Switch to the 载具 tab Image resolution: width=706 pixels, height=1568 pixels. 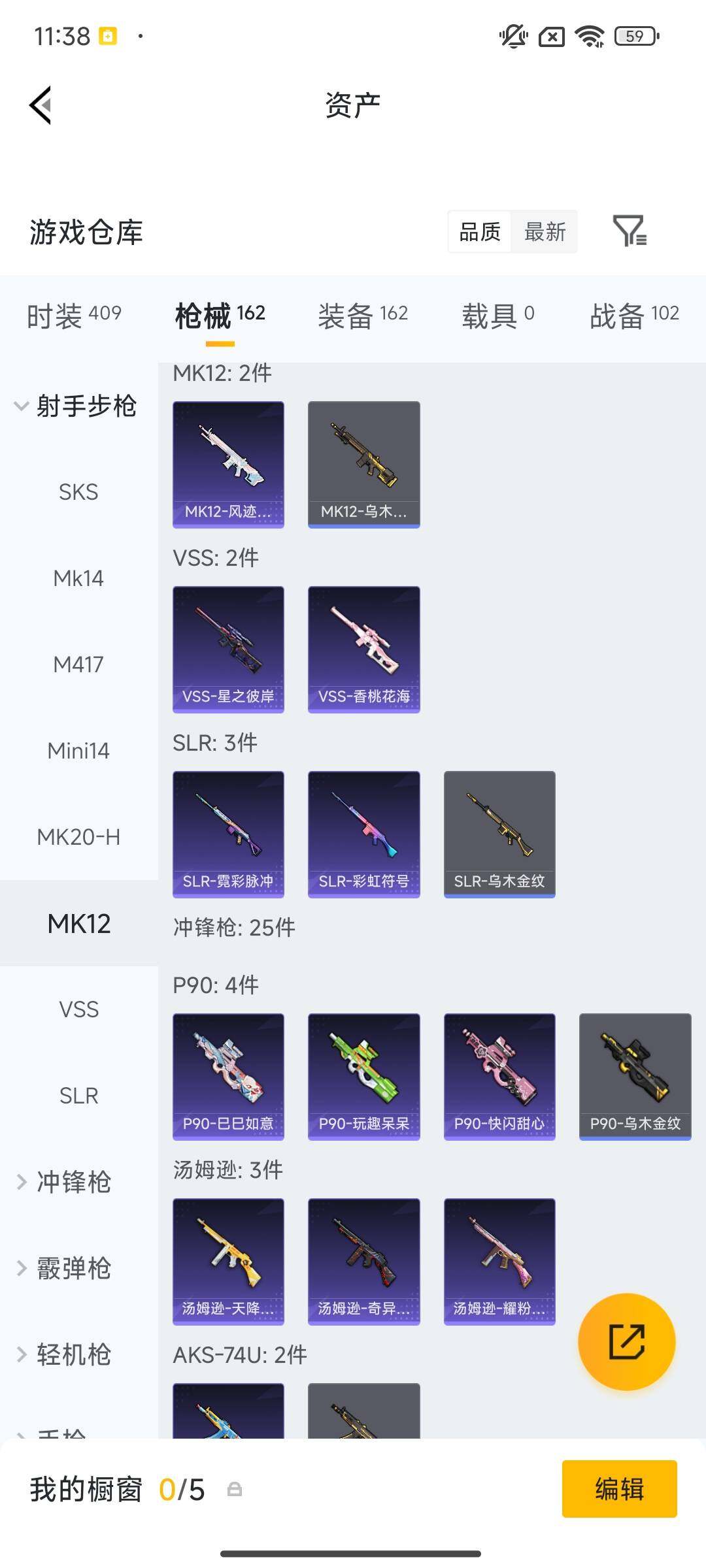[498, 316]
